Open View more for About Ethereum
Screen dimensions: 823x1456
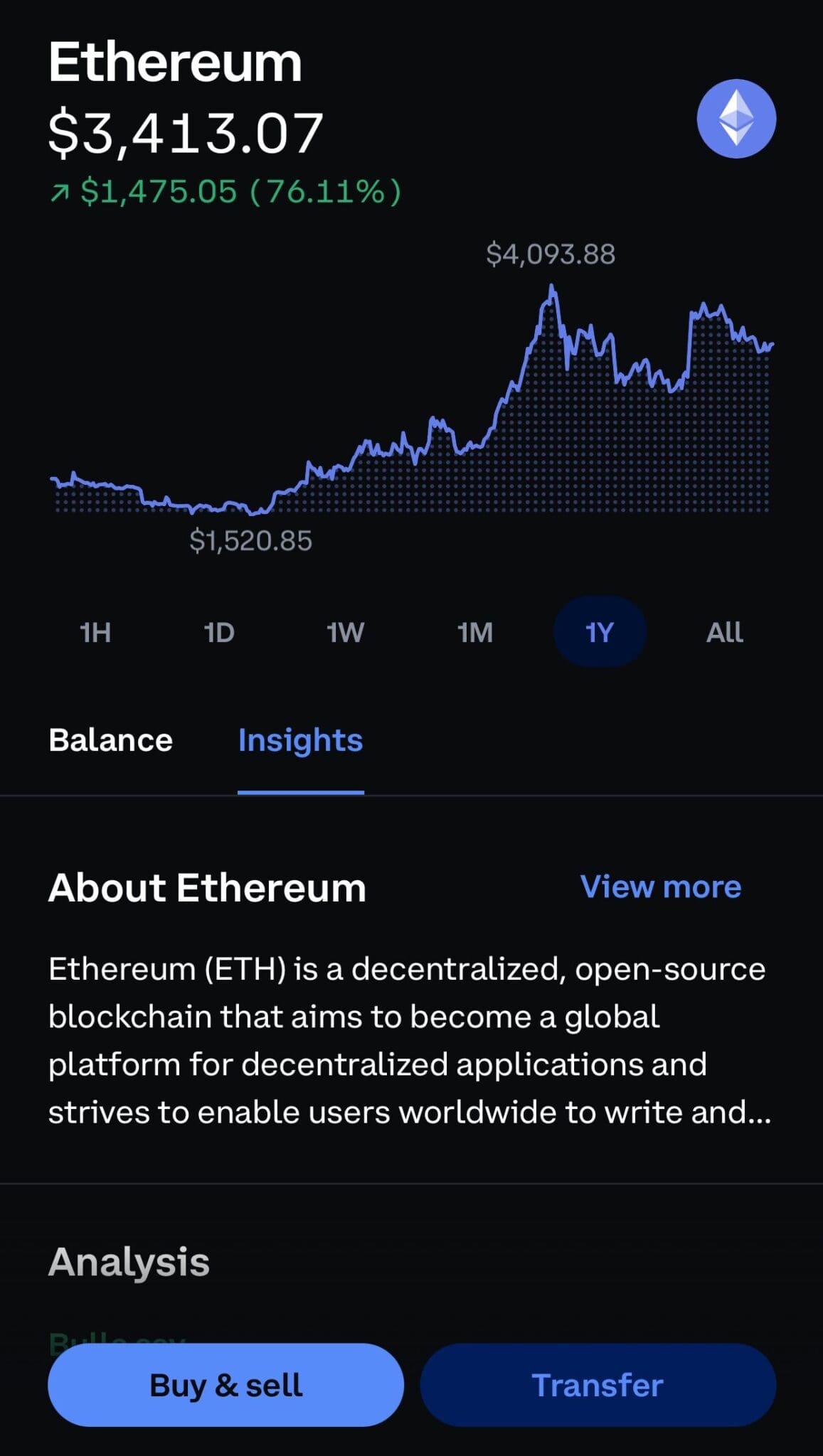(x=661, y=887)
